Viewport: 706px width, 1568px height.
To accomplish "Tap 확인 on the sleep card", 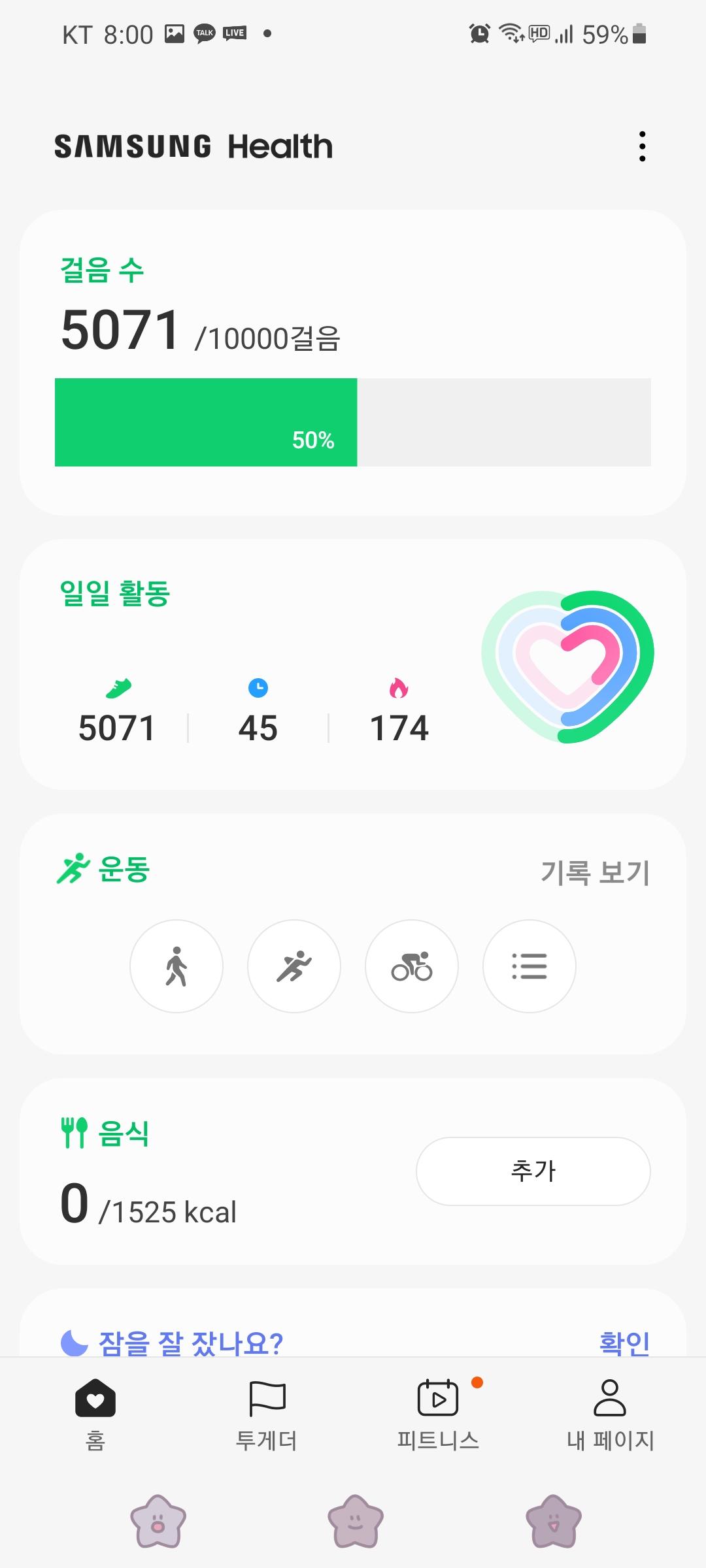I will [624, 1343].
